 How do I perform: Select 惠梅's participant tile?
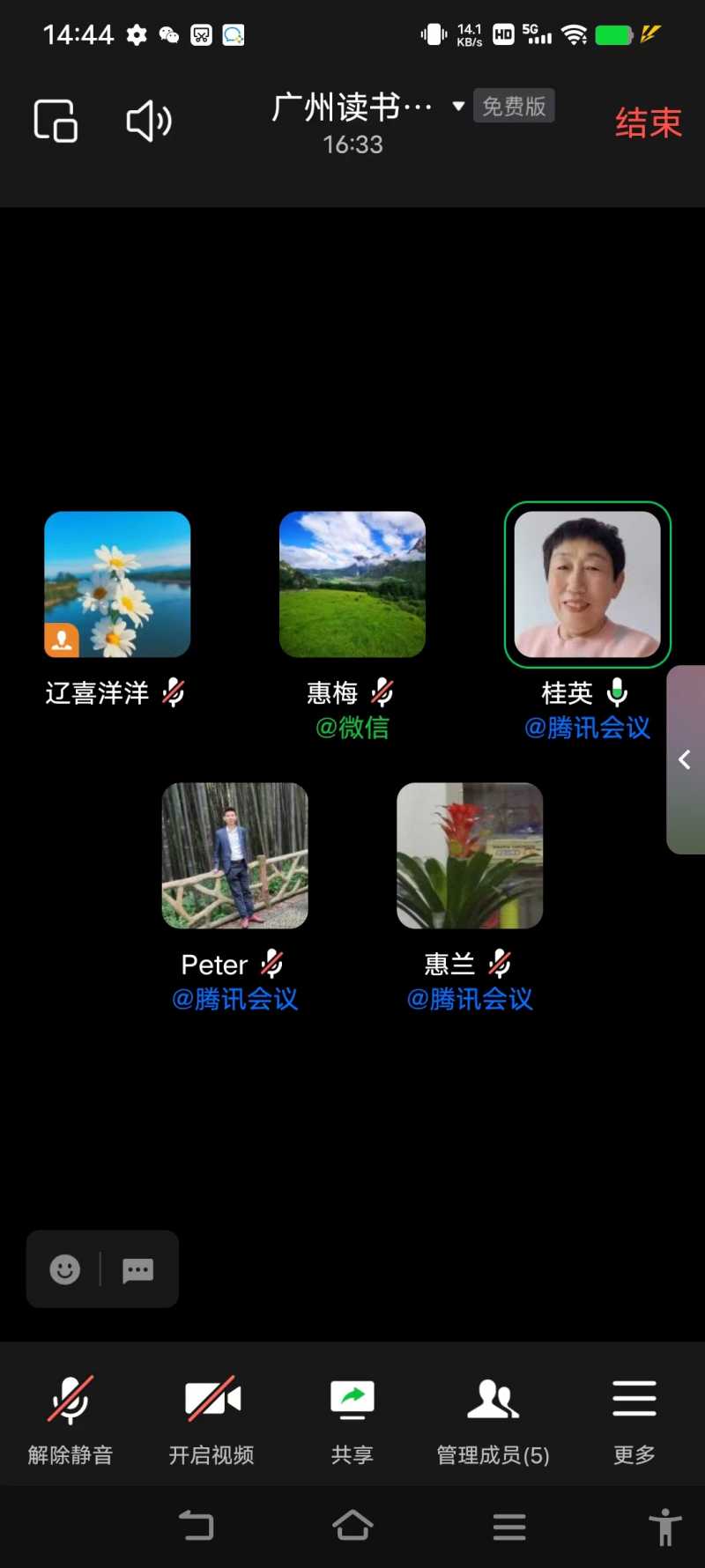coord(352,584)
